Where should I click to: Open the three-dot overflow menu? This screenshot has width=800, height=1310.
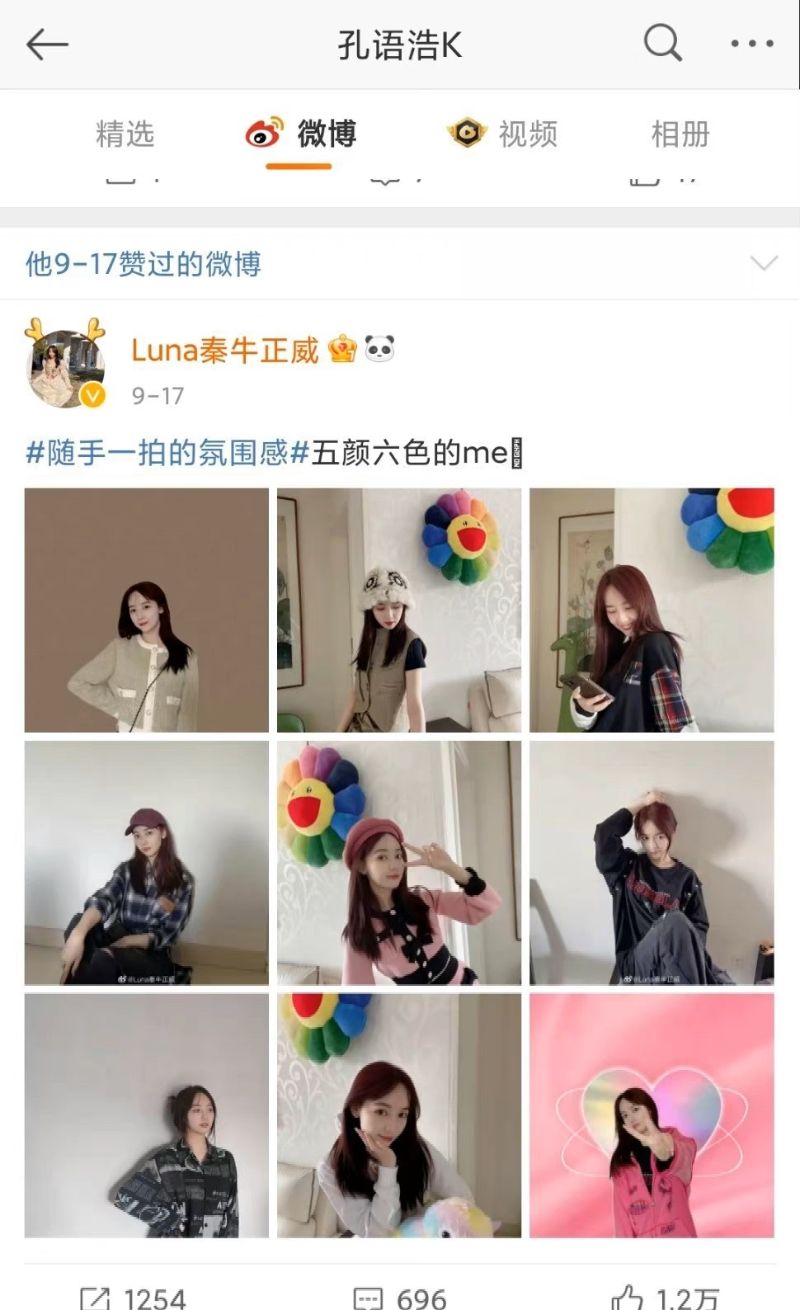(752, 44)
